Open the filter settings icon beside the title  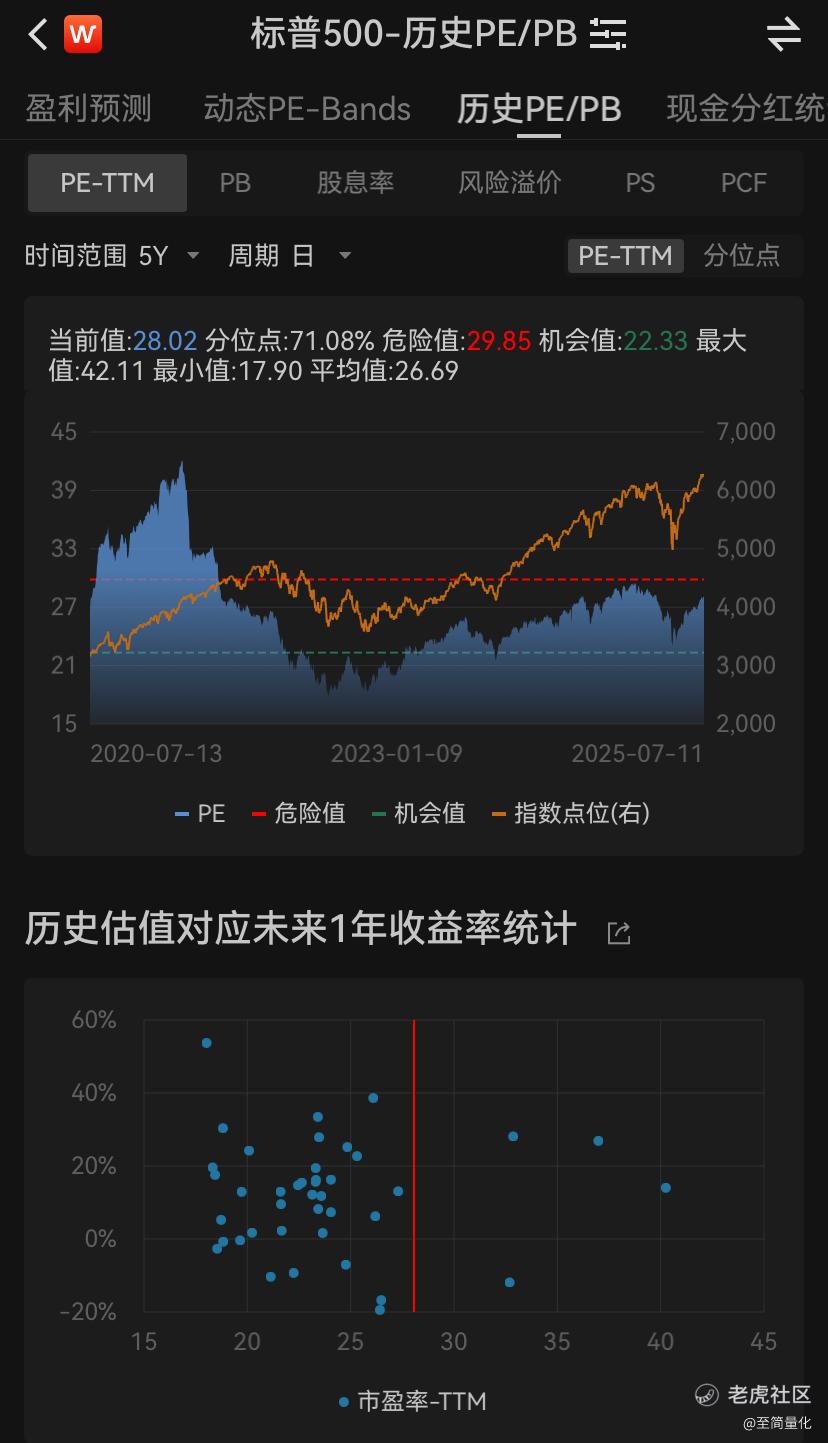[x=608, y=34]
